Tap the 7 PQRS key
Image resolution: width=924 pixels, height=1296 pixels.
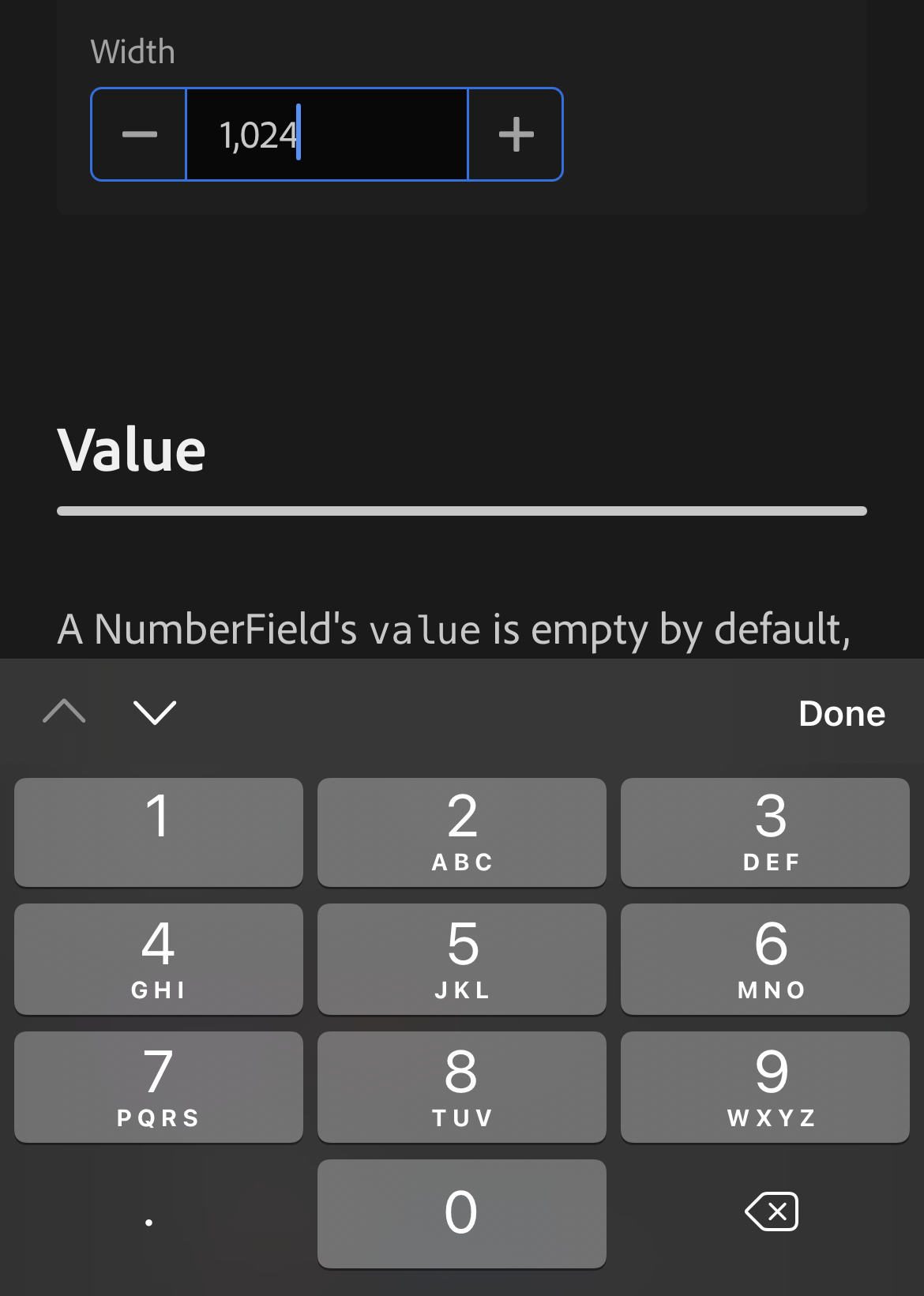point(158,1087)
